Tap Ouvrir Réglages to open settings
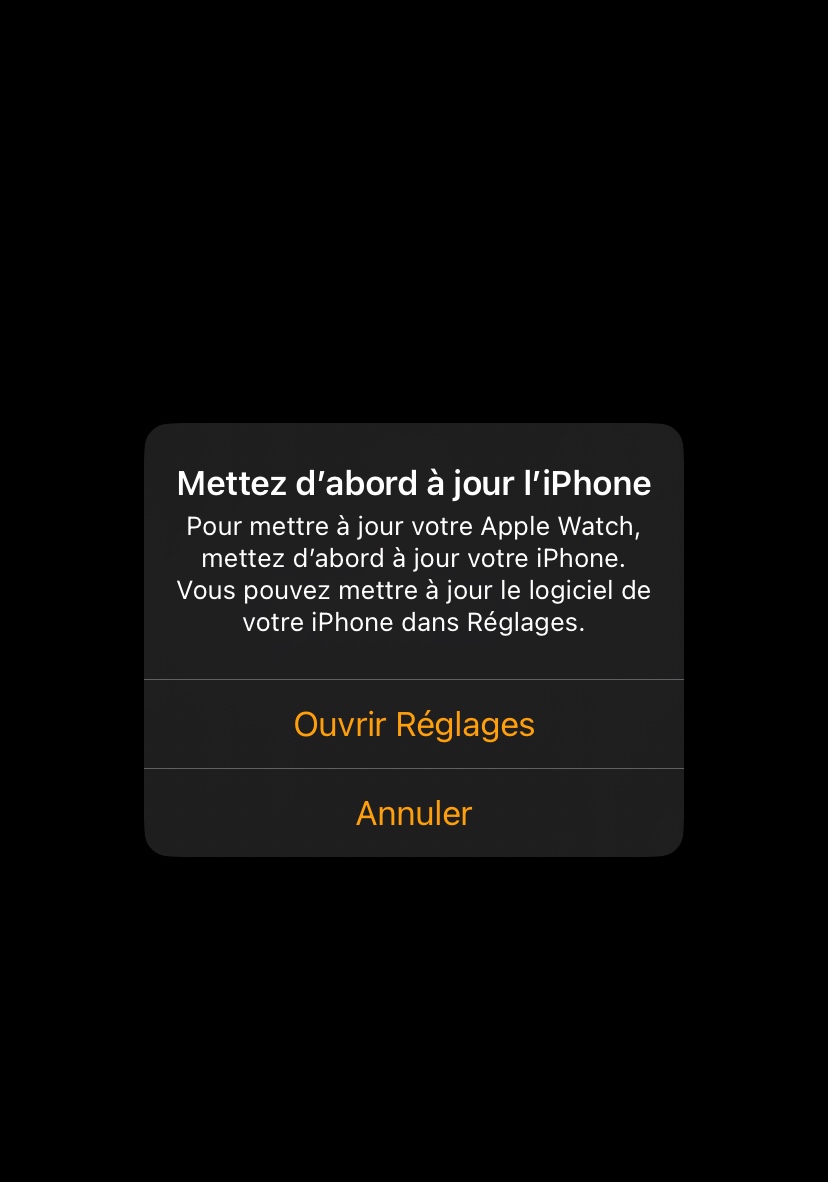Viewport: 828px width, 1182px height. coord(414,724)
